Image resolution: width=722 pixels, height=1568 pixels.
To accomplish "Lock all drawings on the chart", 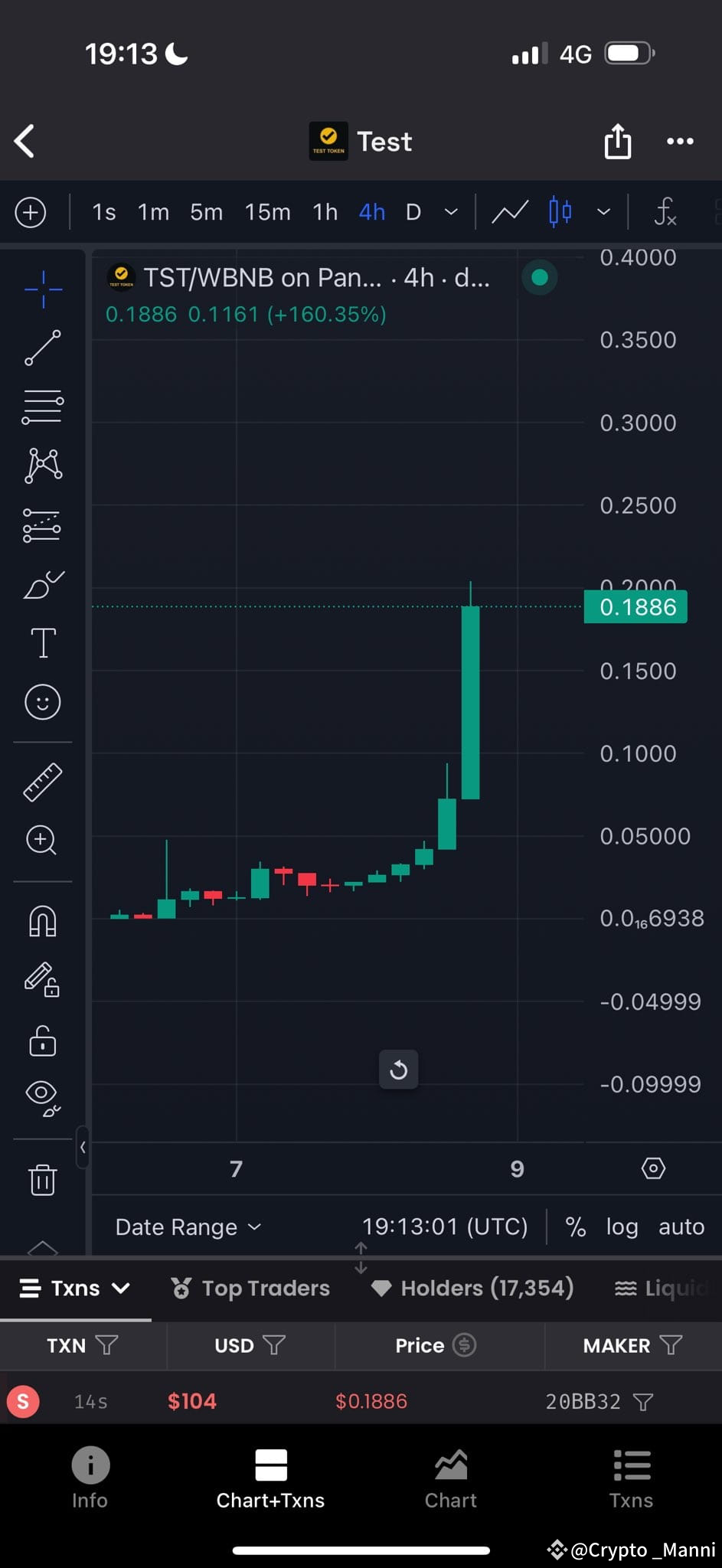I will [44, 1041].
